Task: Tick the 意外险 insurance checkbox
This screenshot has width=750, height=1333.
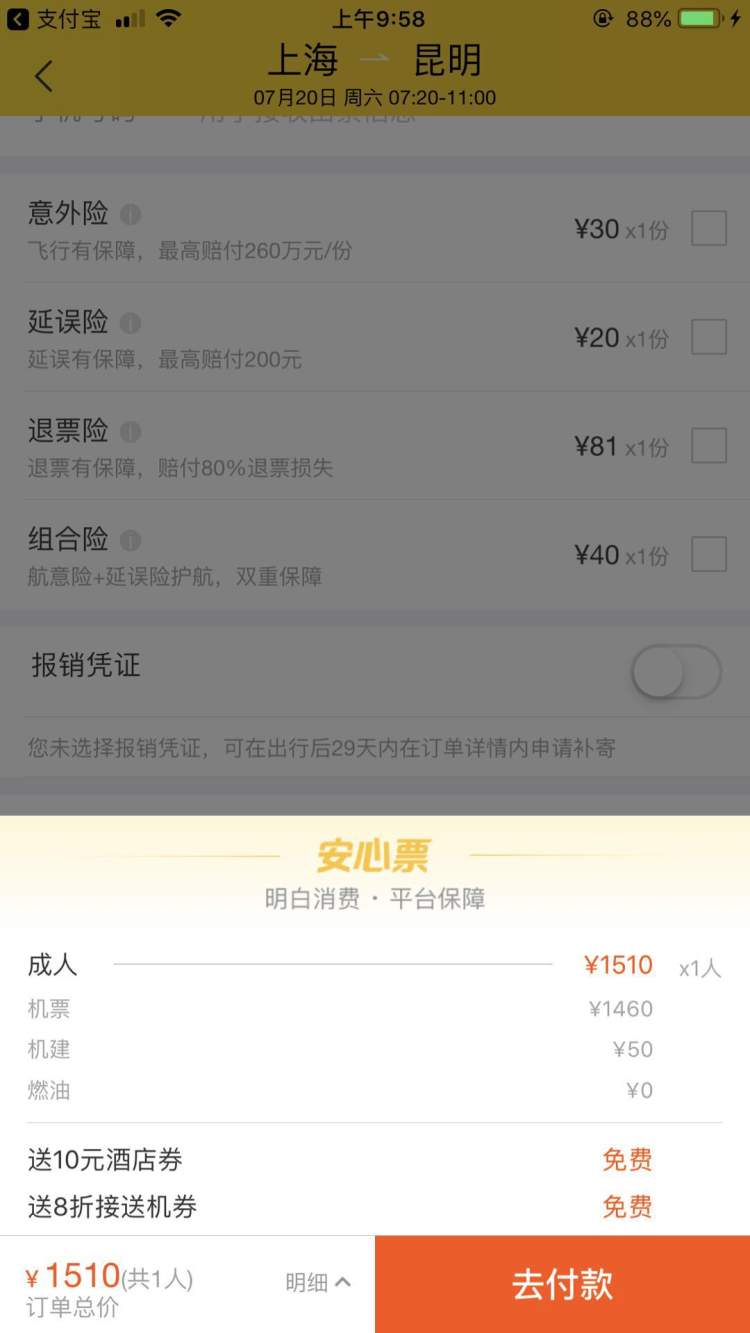Action: click(x=709, y=229)
